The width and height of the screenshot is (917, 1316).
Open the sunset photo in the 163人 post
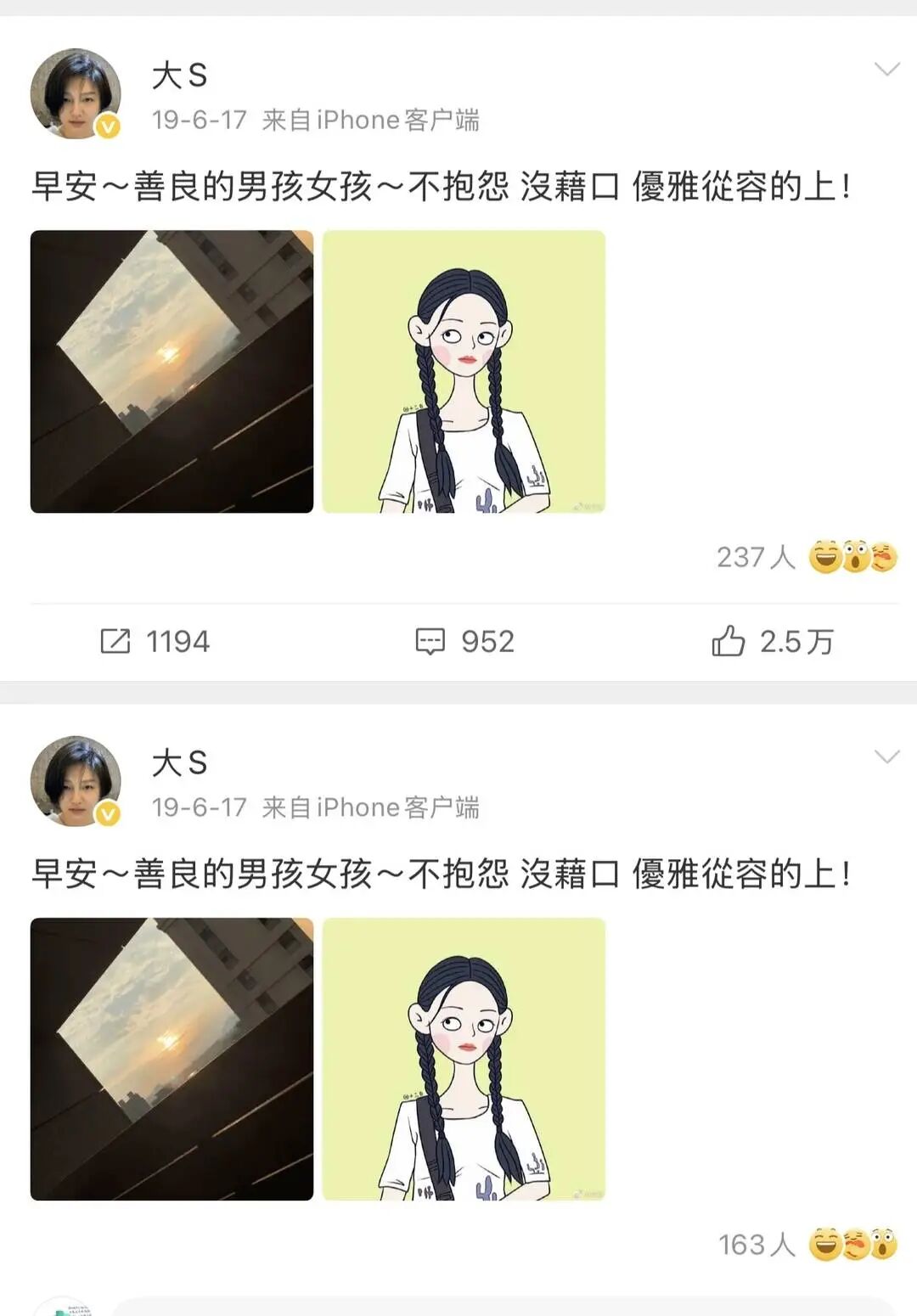(172, 1059)
